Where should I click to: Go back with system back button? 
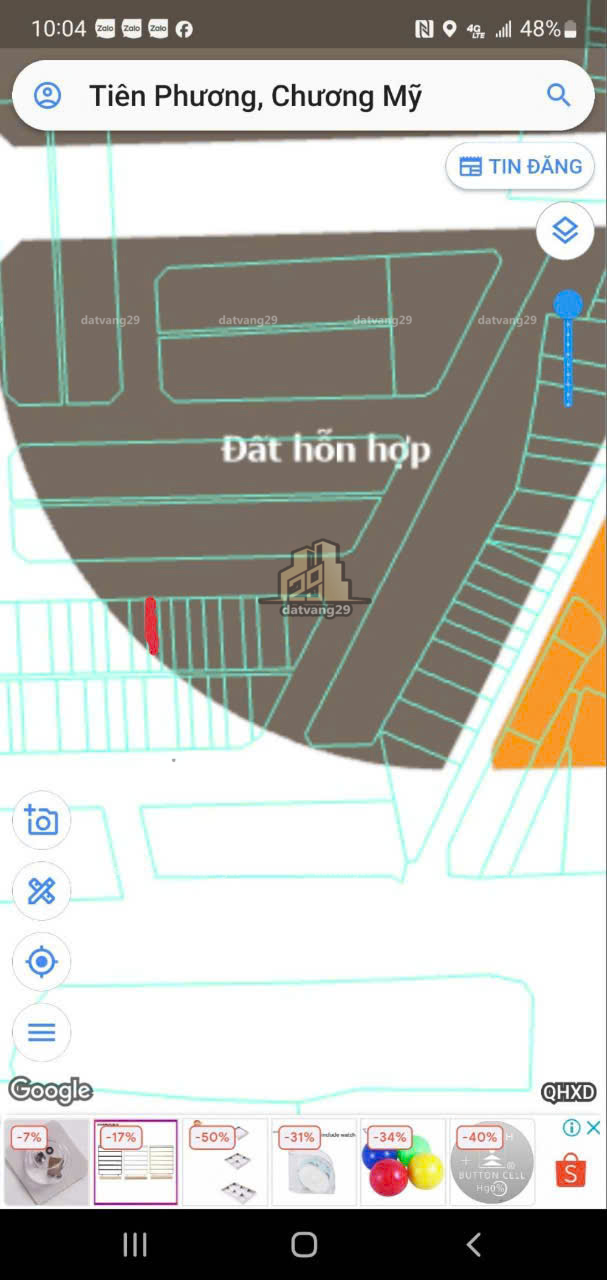point(473,1244)
